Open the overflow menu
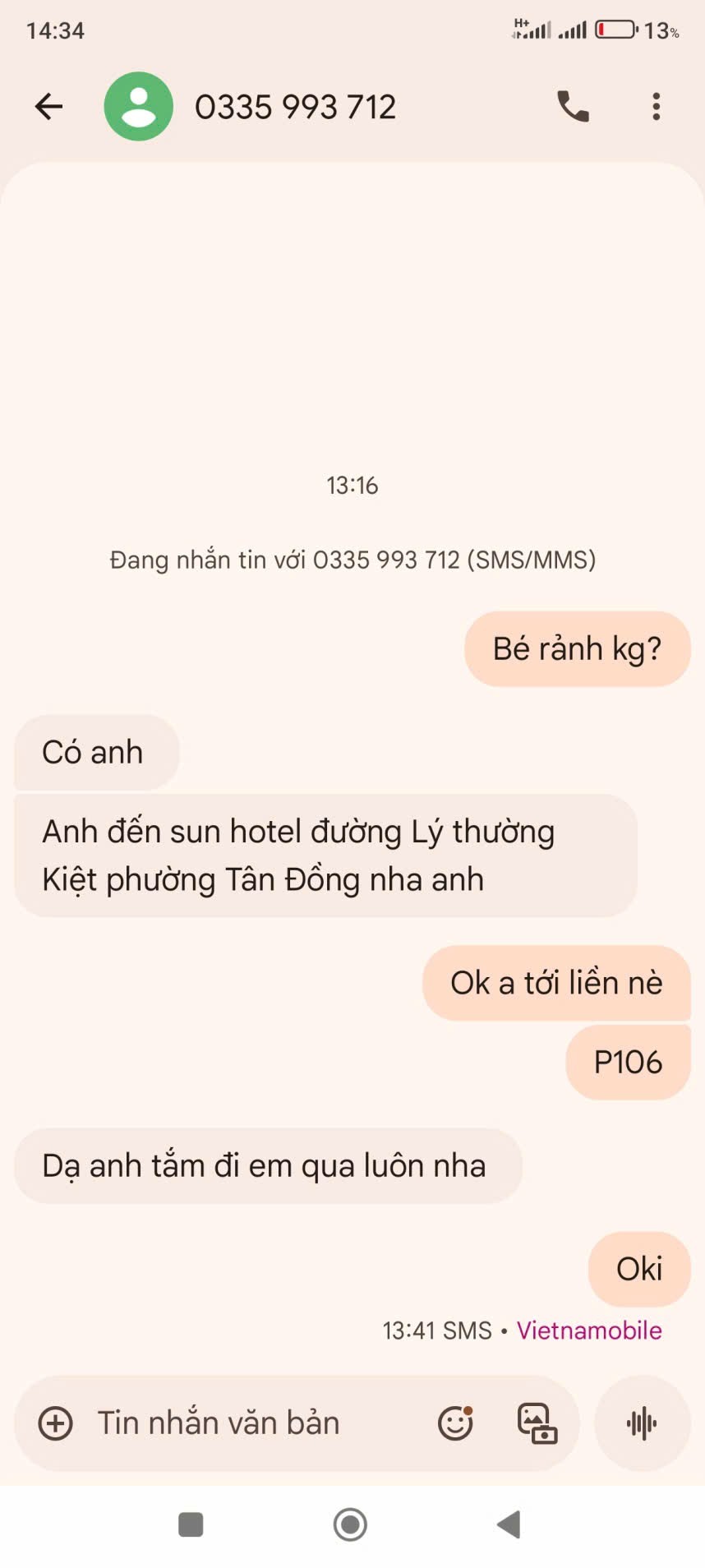The width and height of the screenshot is (705, 1568). point(656,106)
